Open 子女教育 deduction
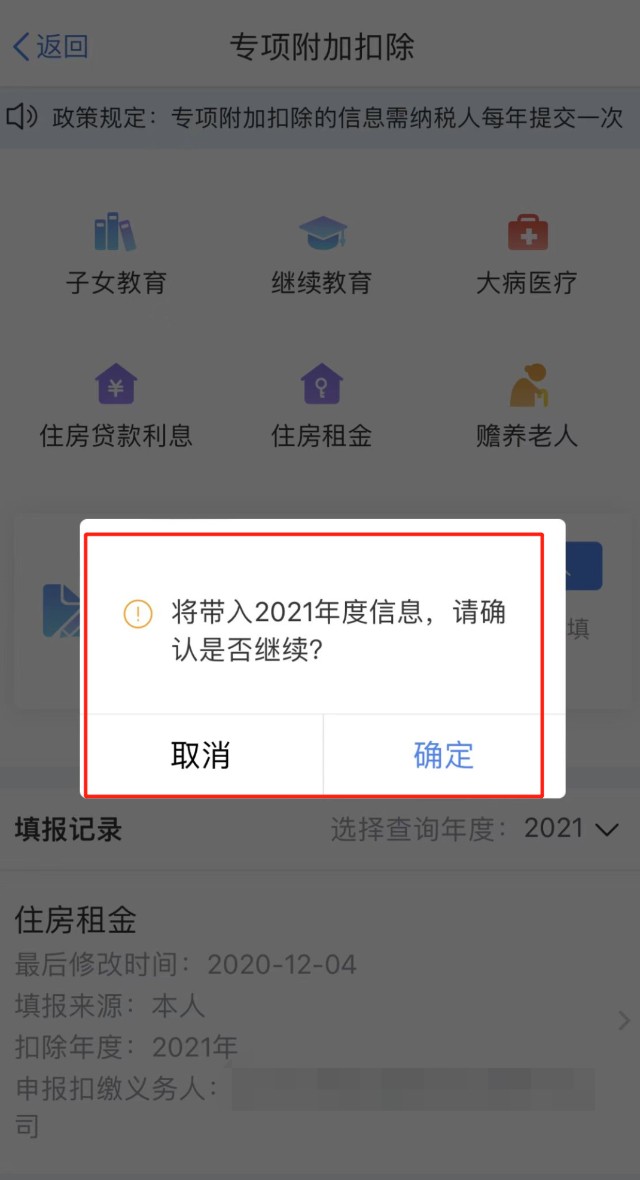 [x=116, y=254]
